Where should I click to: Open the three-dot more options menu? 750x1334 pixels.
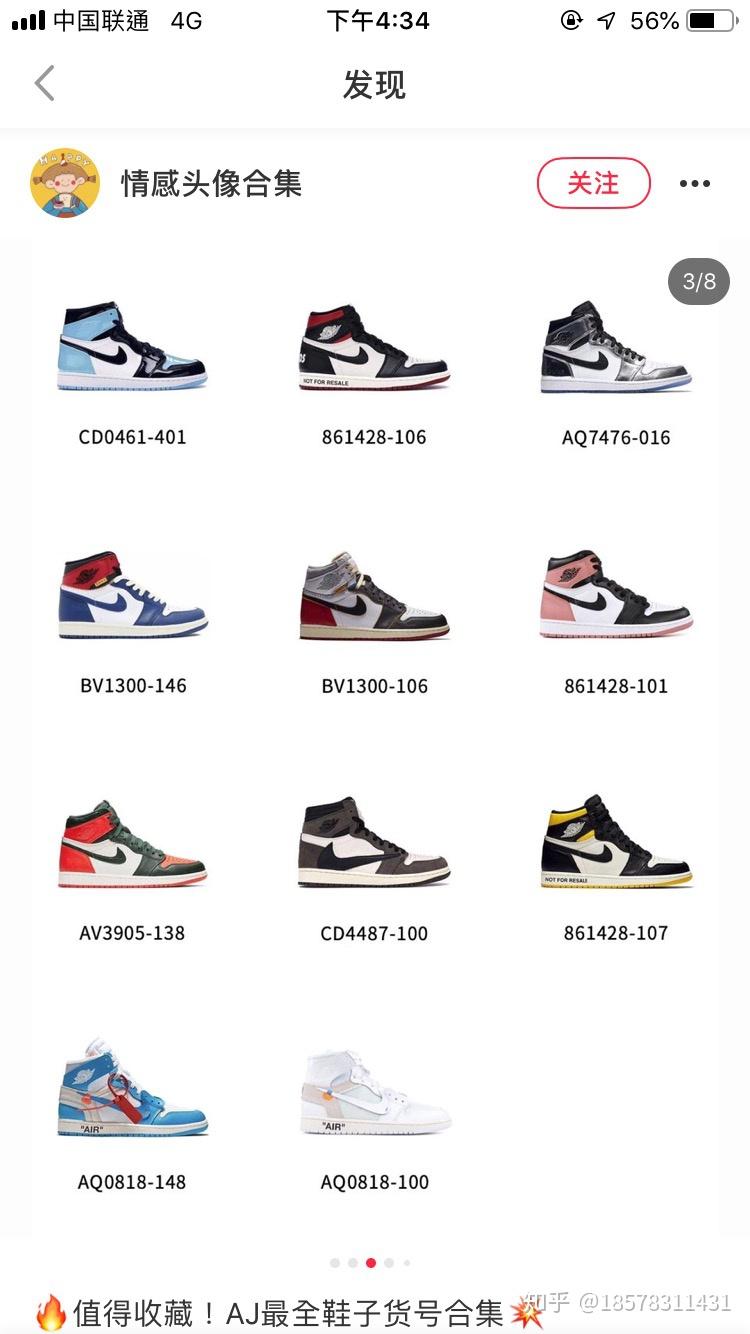coord(694,184)
